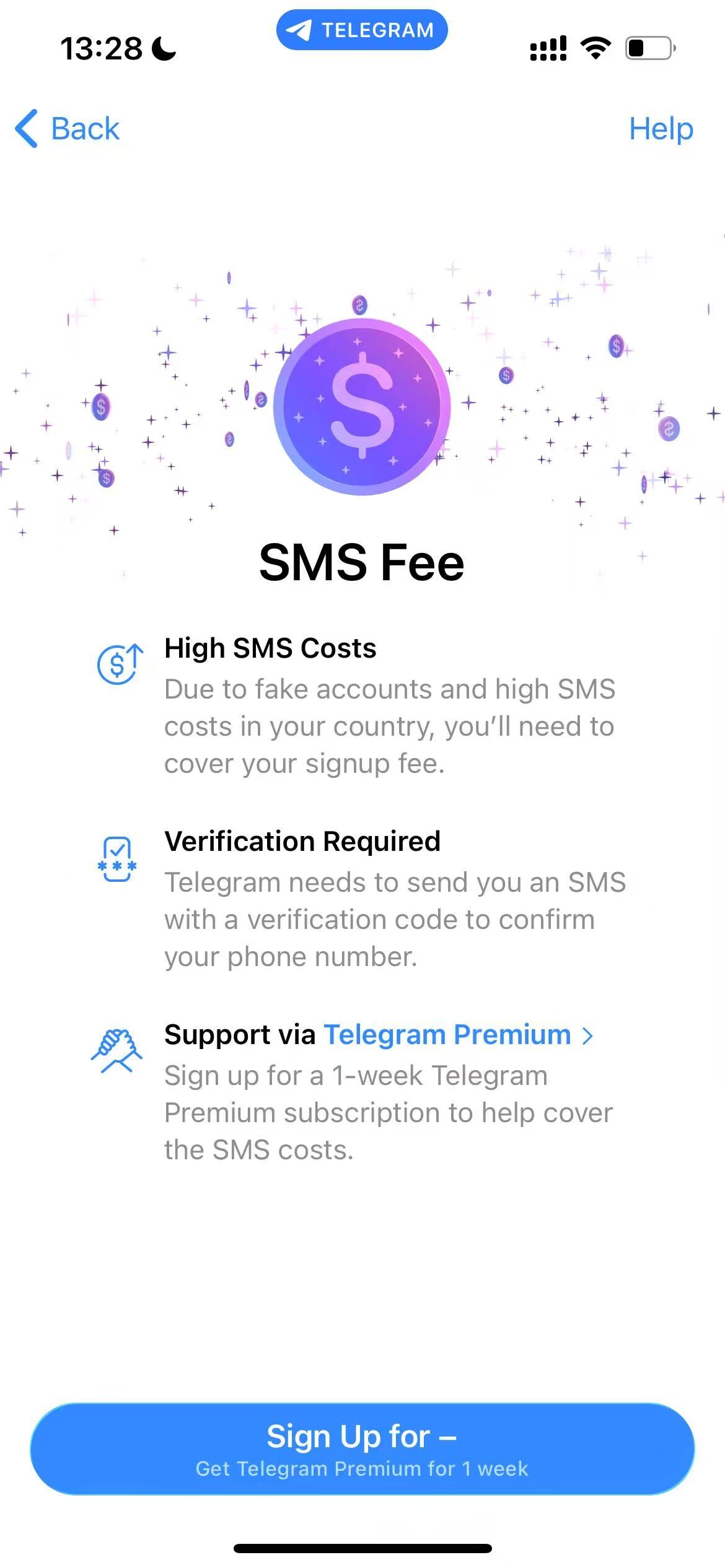Return to Telegram via status bar pill
725x1568 pixels.
[x=362, y=30]
